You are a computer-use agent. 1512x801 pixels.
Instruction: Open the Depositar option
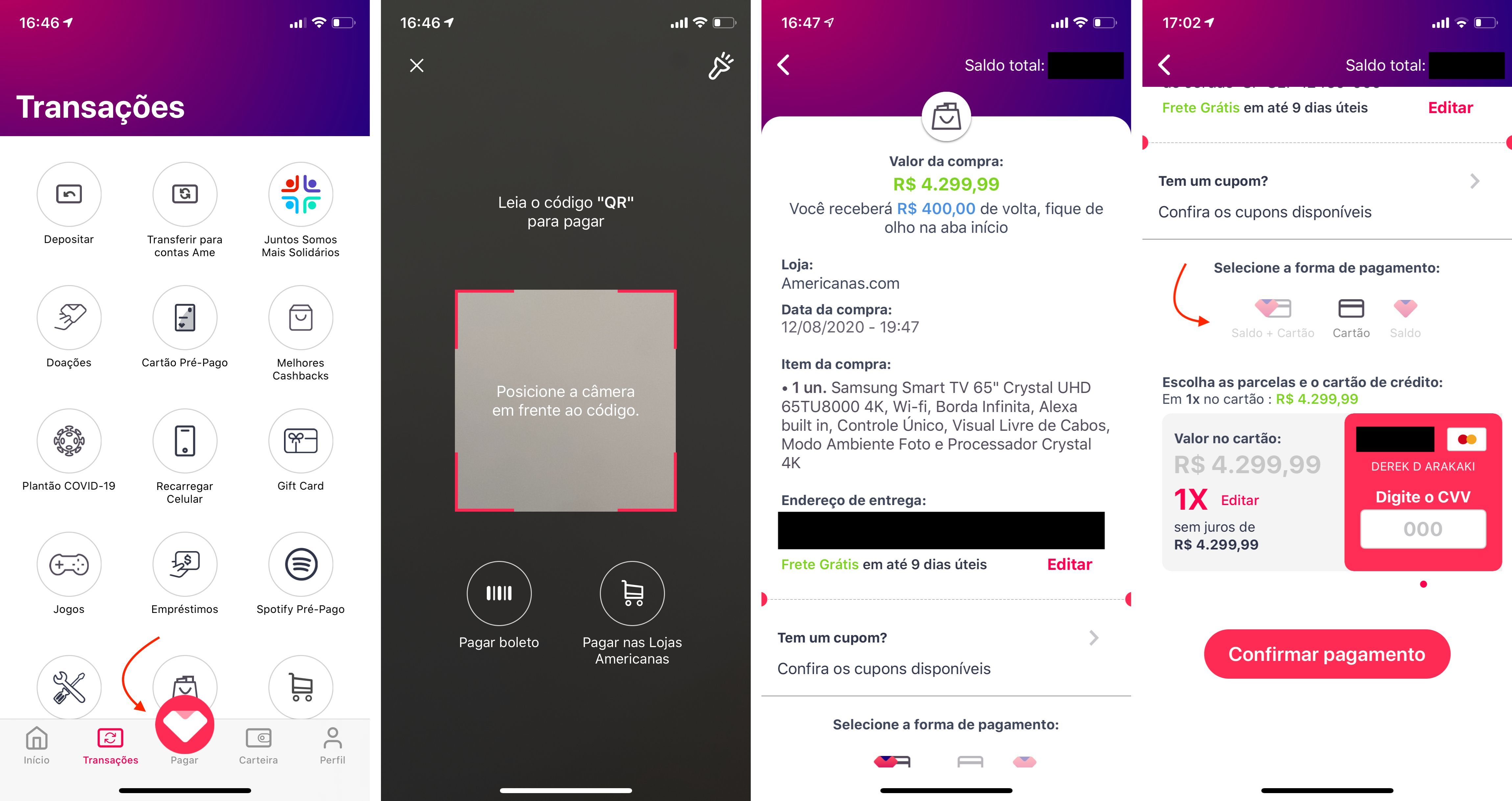point(69,195)
